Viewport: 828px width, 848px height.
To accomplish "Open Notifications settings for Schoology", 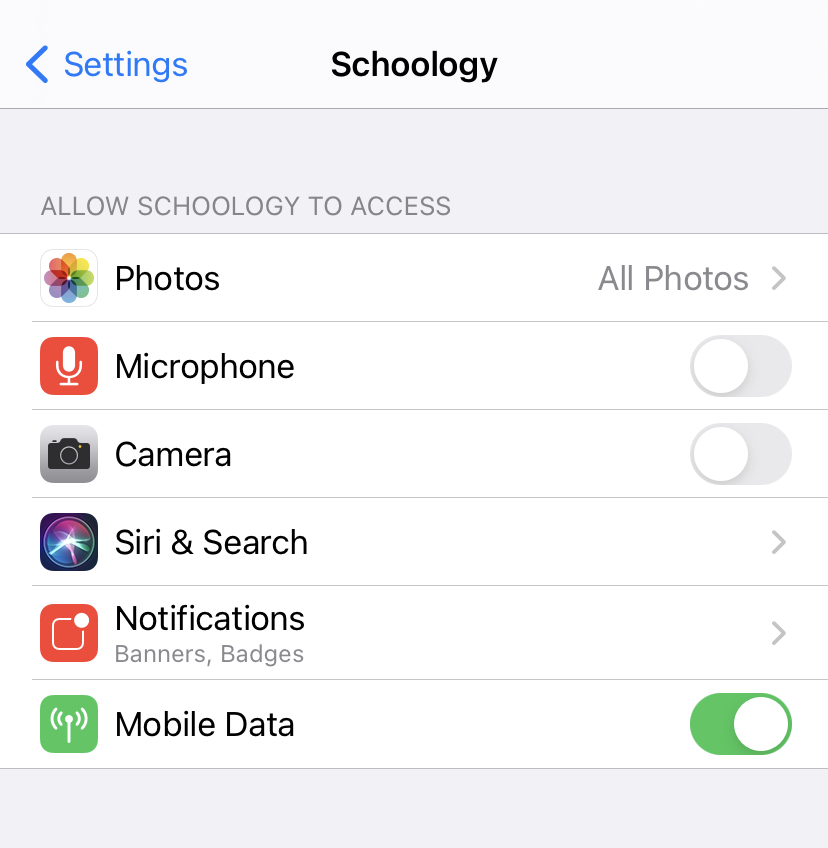I will pyautogui.click(x=414, y=633).
